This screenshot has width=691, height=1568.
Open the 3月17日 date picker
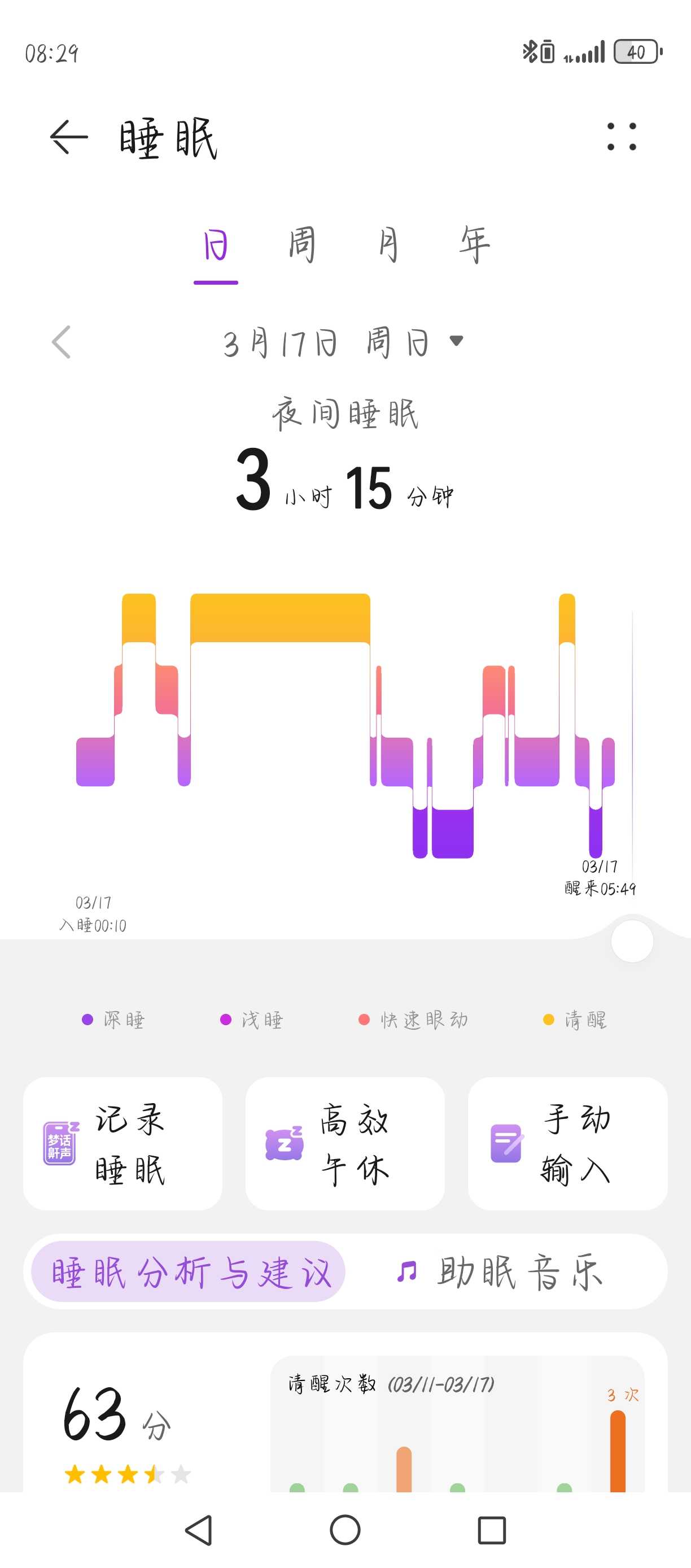click(344, 342)
